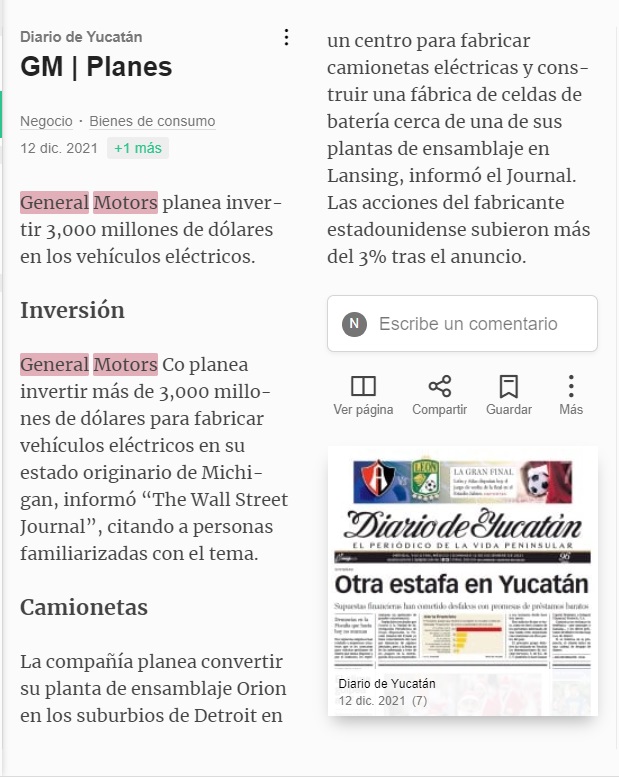Open the Diario de Yucatán front page thumbnail
Image resolution: width=619 pixels, height=779 pixels.
(x=463, y=581)
